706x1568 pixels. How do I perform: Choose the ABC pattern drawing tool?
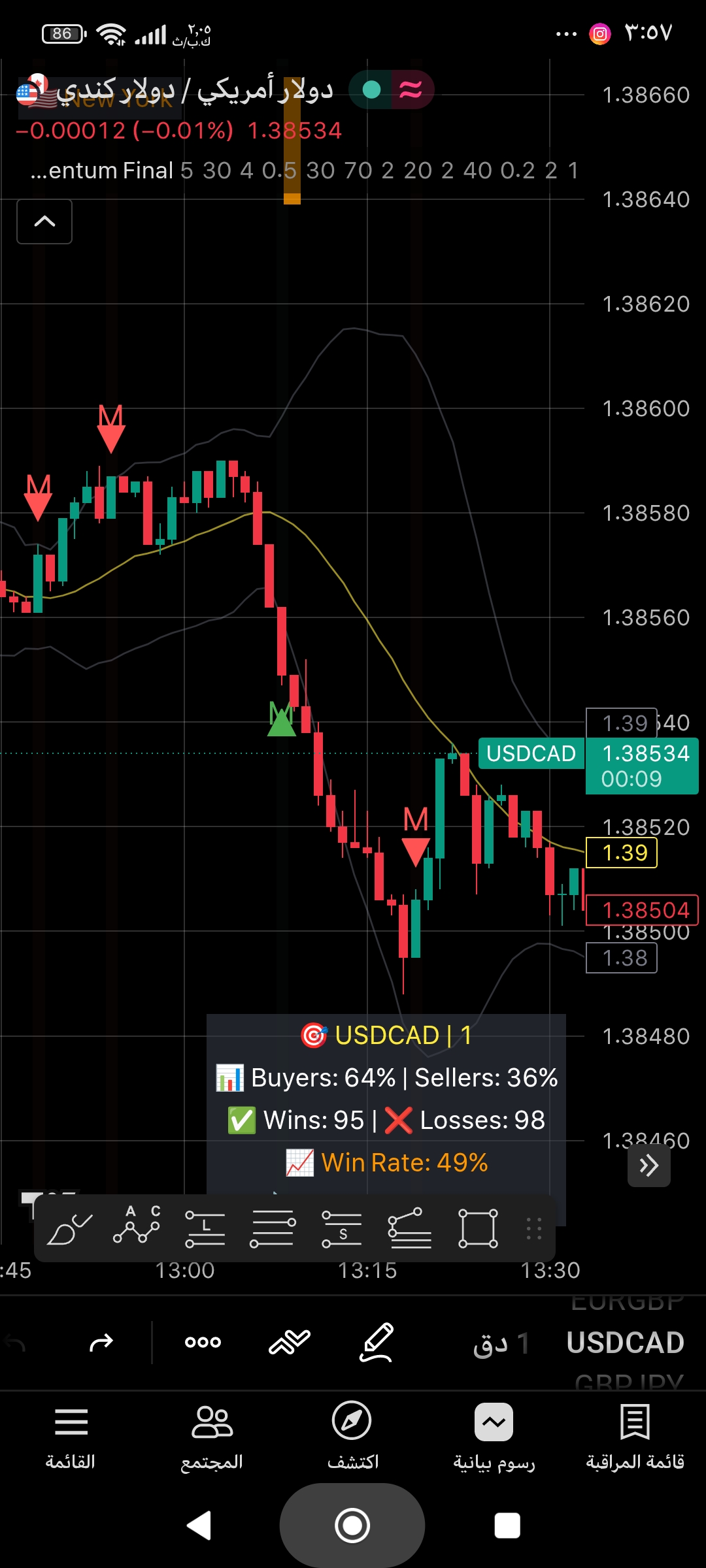click(137, 1226)
